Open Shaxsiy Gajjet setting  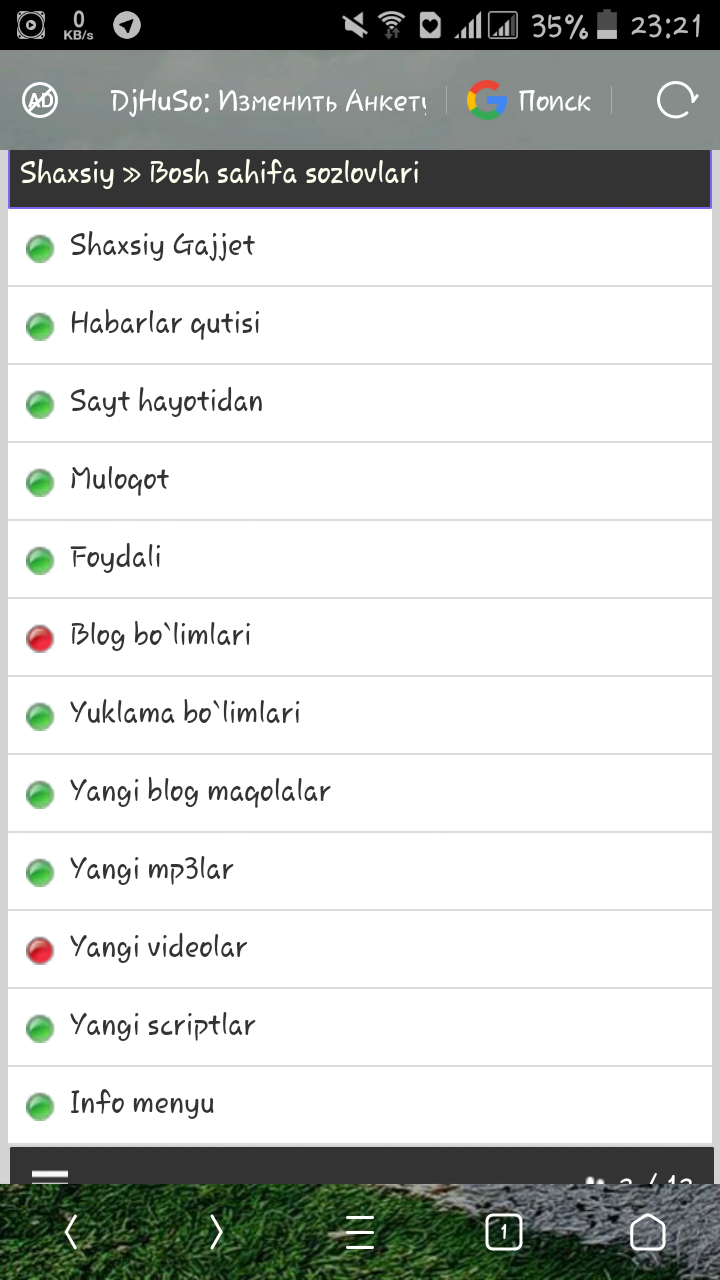(x=162, y=246)
